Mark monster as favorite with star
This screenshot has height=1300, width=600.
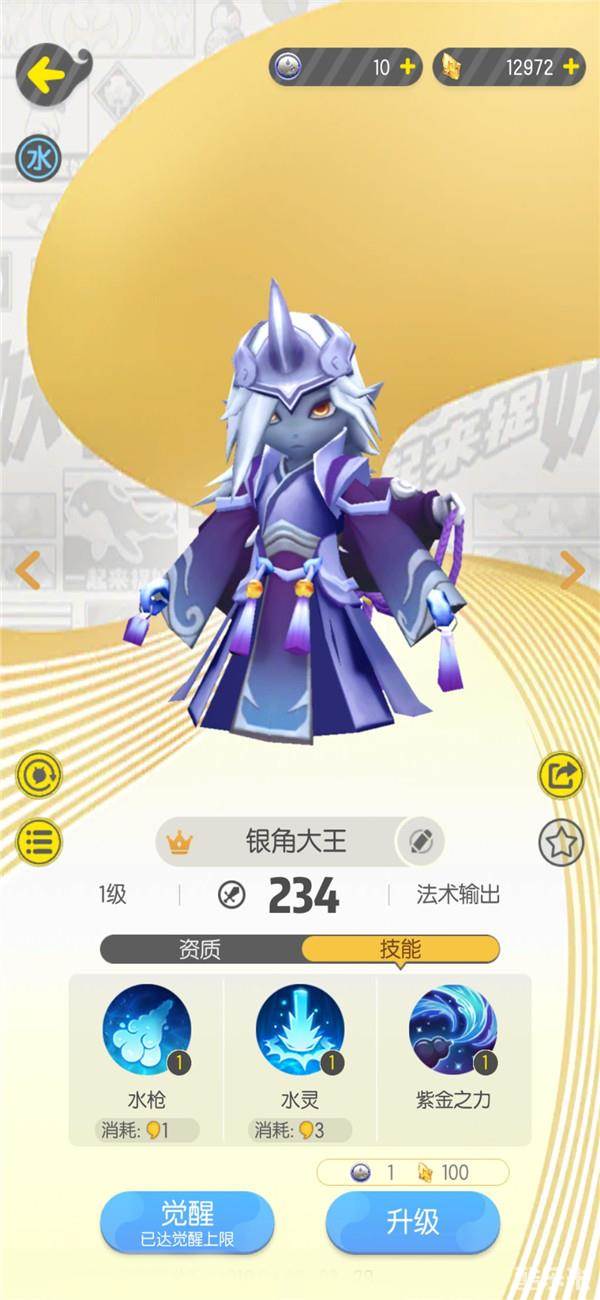pyautogui.click(x=560, y=842)
